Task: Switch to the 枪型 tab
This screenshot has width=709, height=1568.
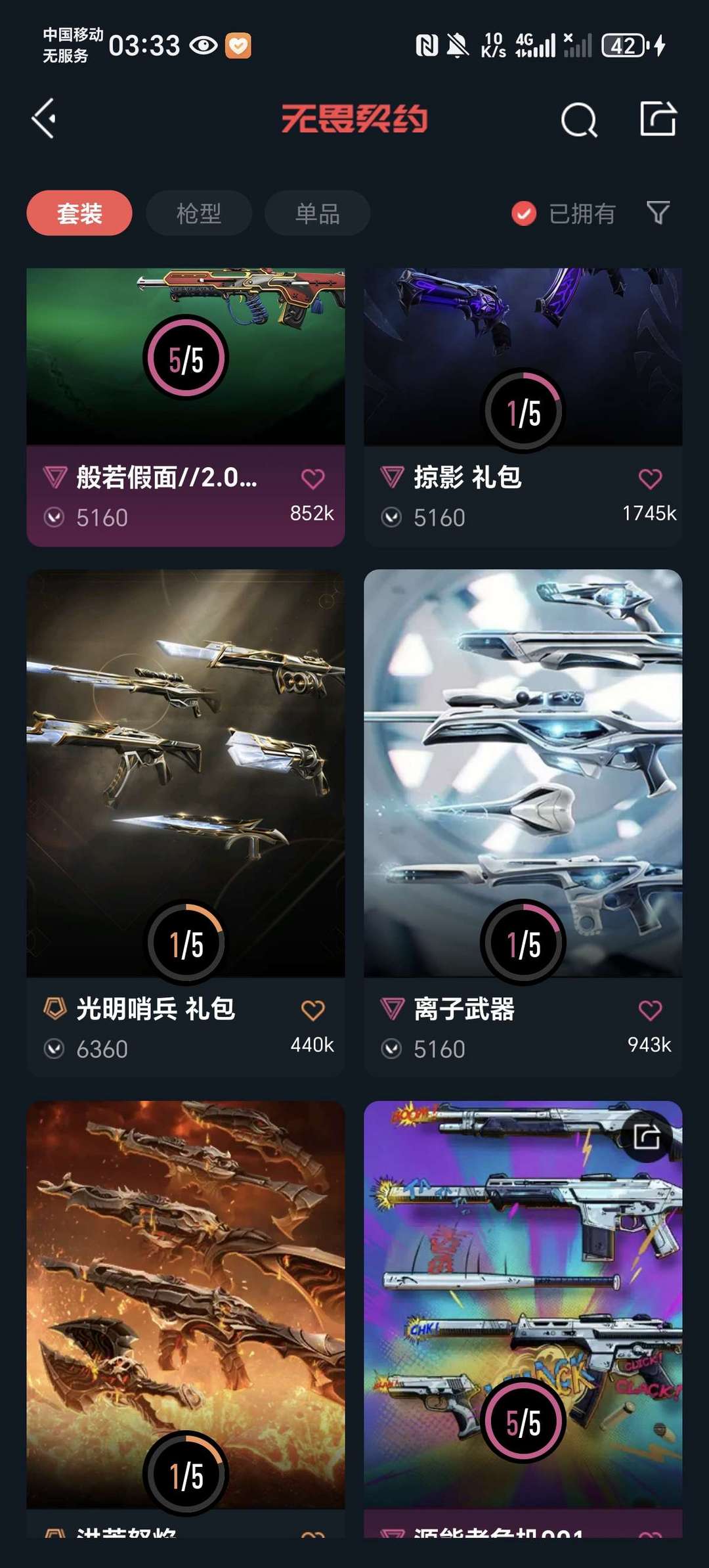Action: pos(198,213)
